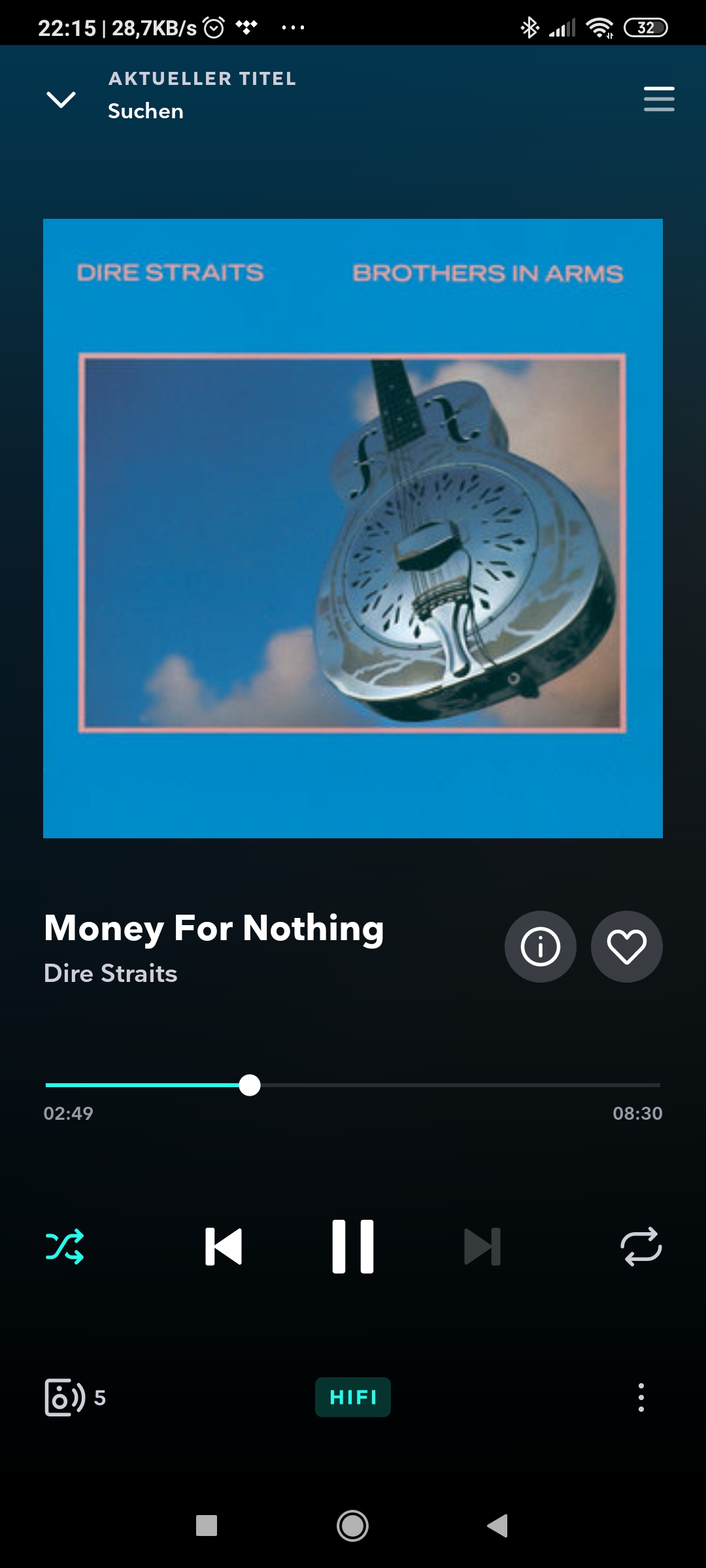Skip back to previous track
The image size is (706, 1568).
click(224, 1247)
